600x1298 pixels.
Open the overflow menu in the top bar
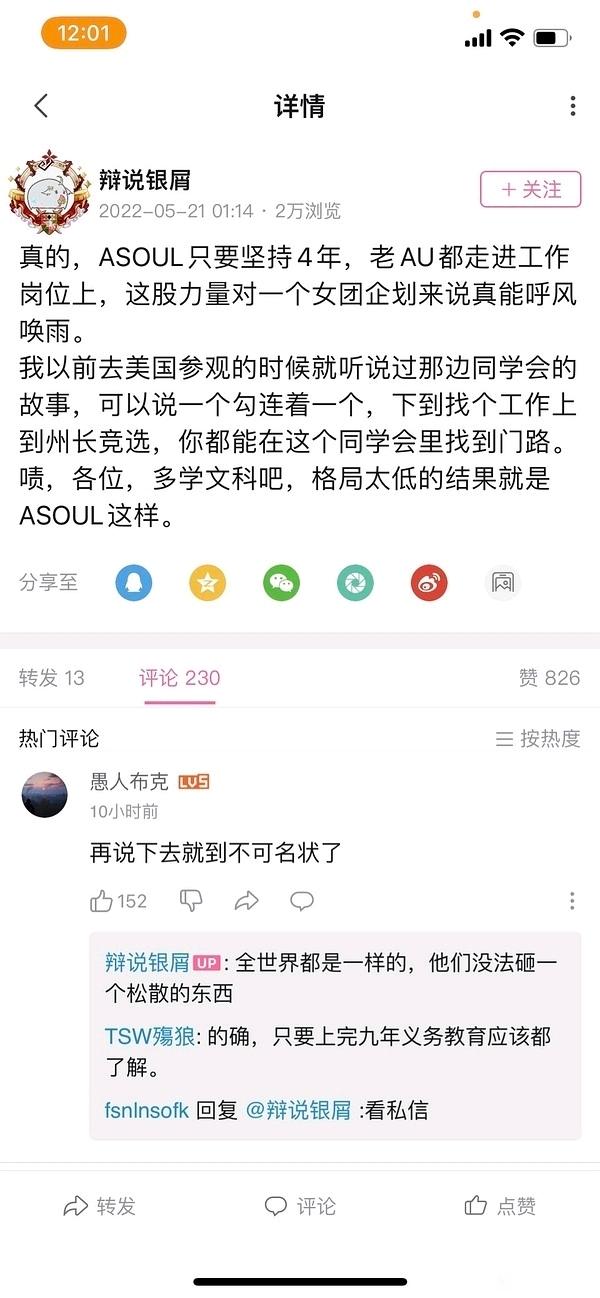pos(572,106)
